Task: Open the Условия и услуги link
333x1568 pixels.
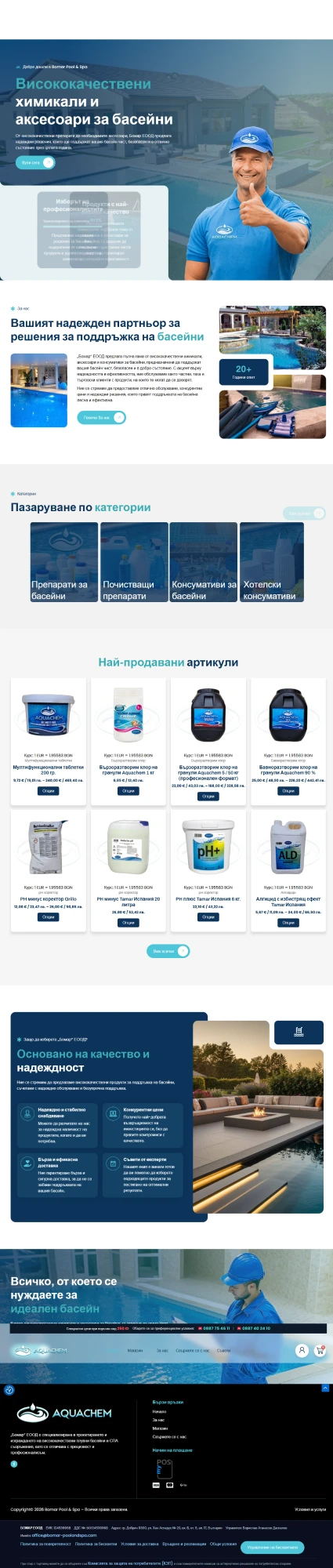Action: click(310, 1509)
